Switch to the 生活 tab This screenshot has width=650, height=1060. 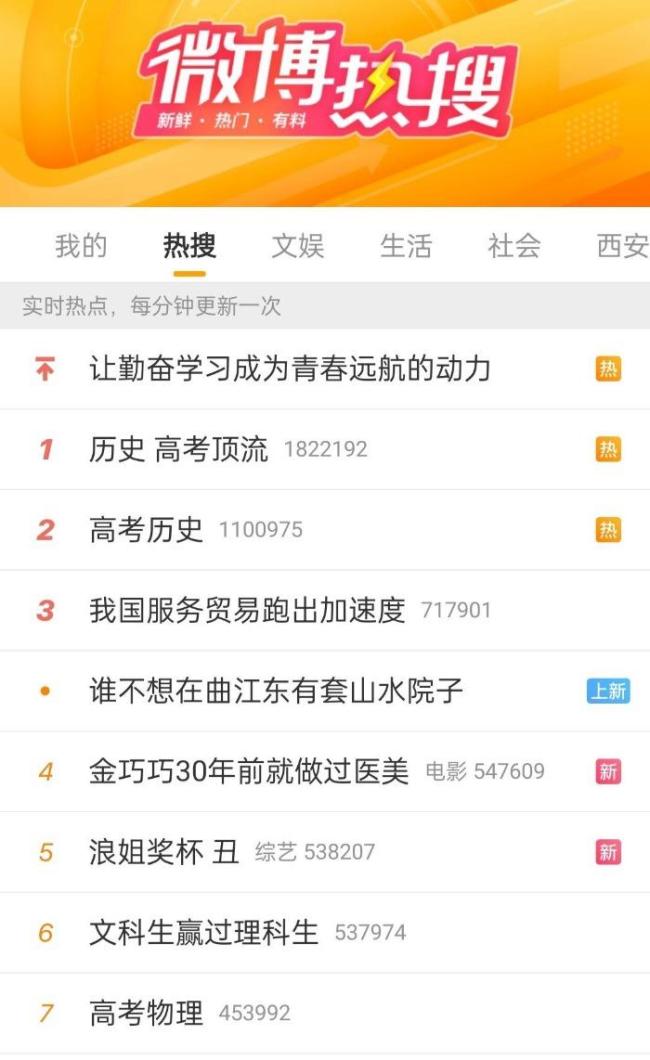point(406,245)
